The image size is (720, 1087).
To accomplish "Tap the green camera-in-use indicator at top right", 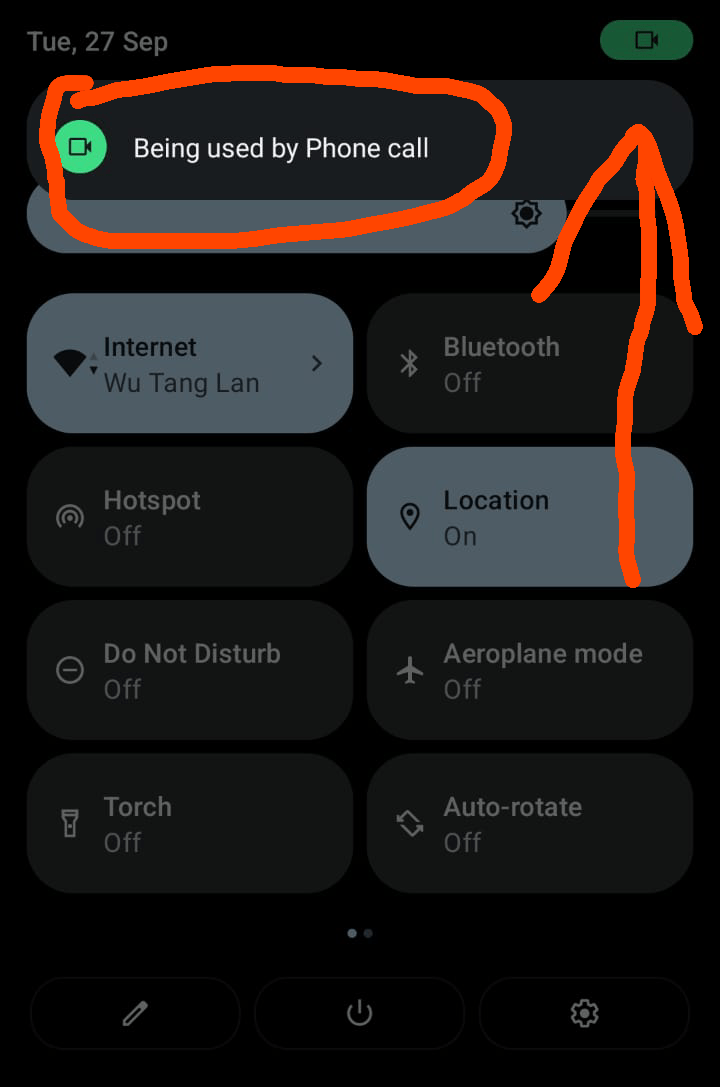I will pyautogui.click(x=645, y=40).
